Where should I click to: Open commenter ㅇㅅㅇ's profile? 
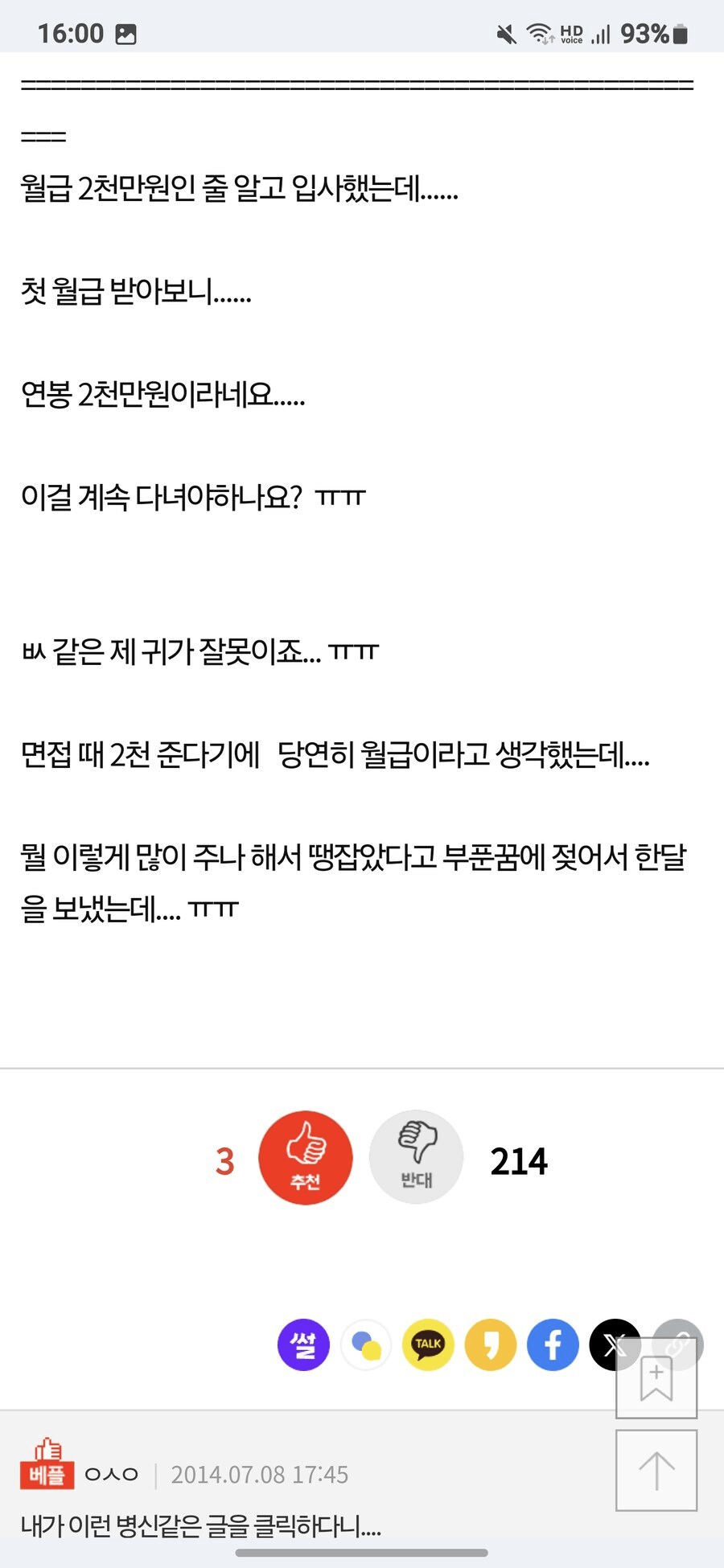[113, 1474]
